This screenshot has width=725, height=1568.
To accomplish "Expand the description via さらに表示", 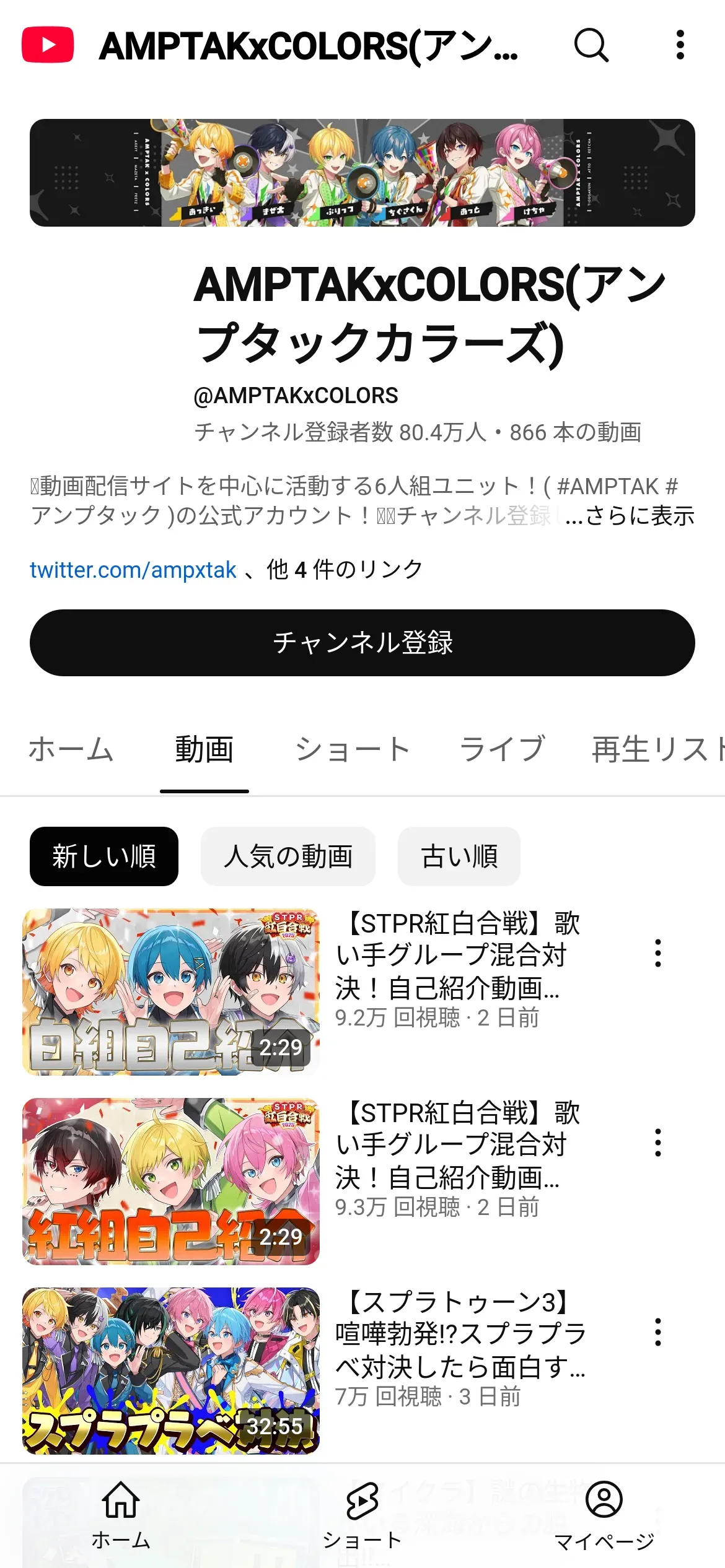I will (631, 516).
